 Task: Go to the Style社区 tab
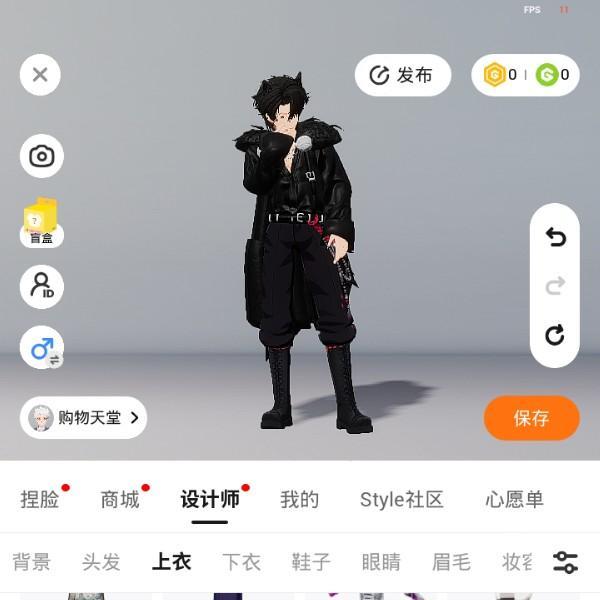pyautogui.click(x=401, y=499)
